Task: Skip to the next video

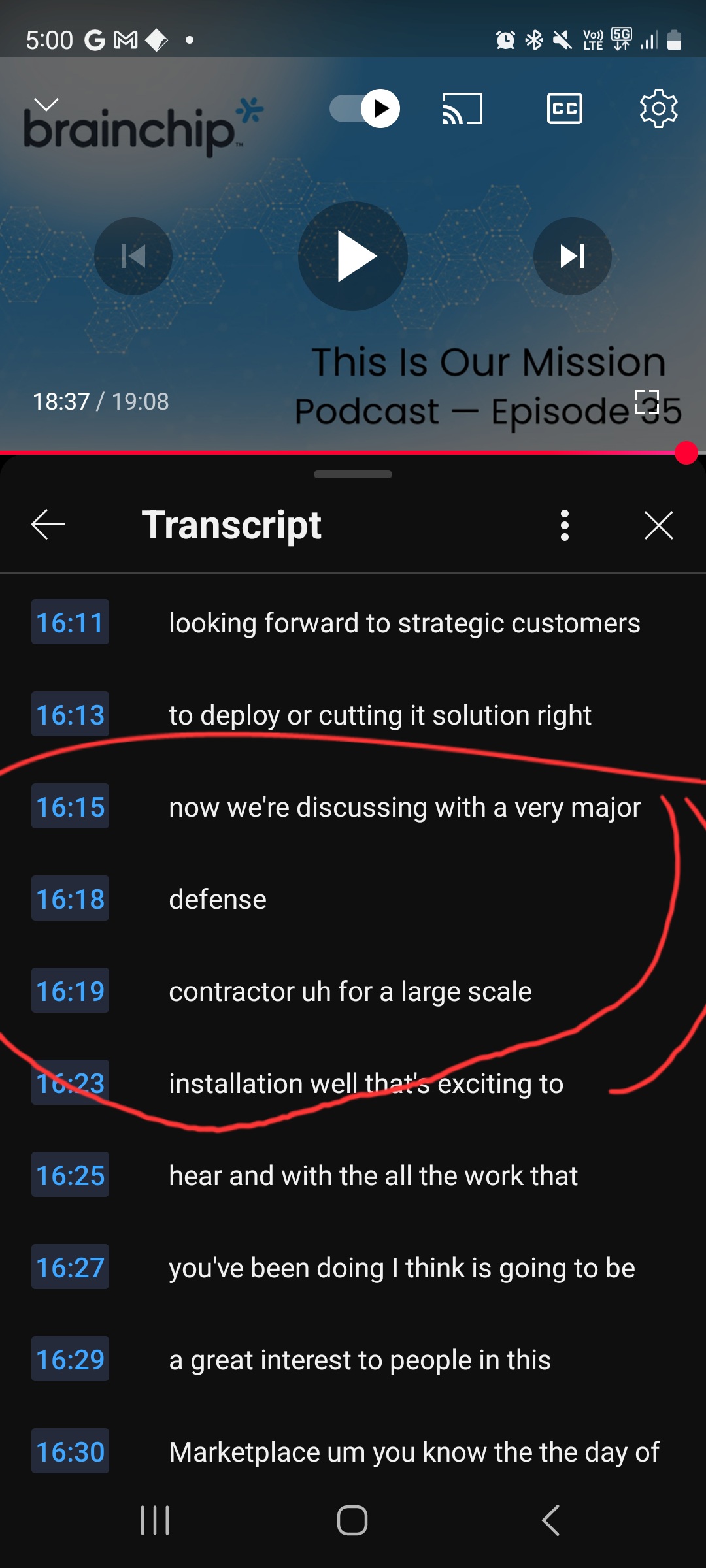Action: (573, 256)
